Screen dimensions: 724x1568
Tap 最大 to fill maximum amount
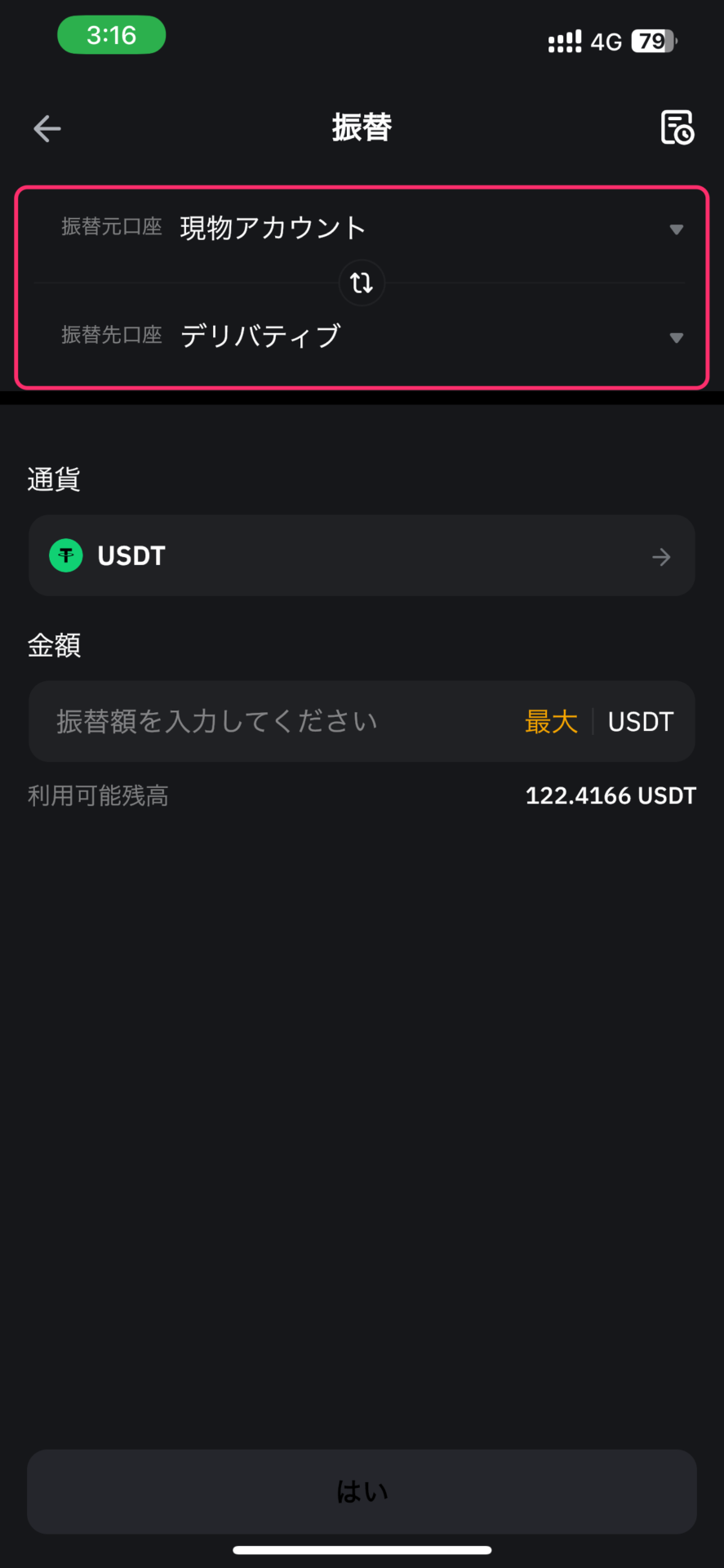552,722
